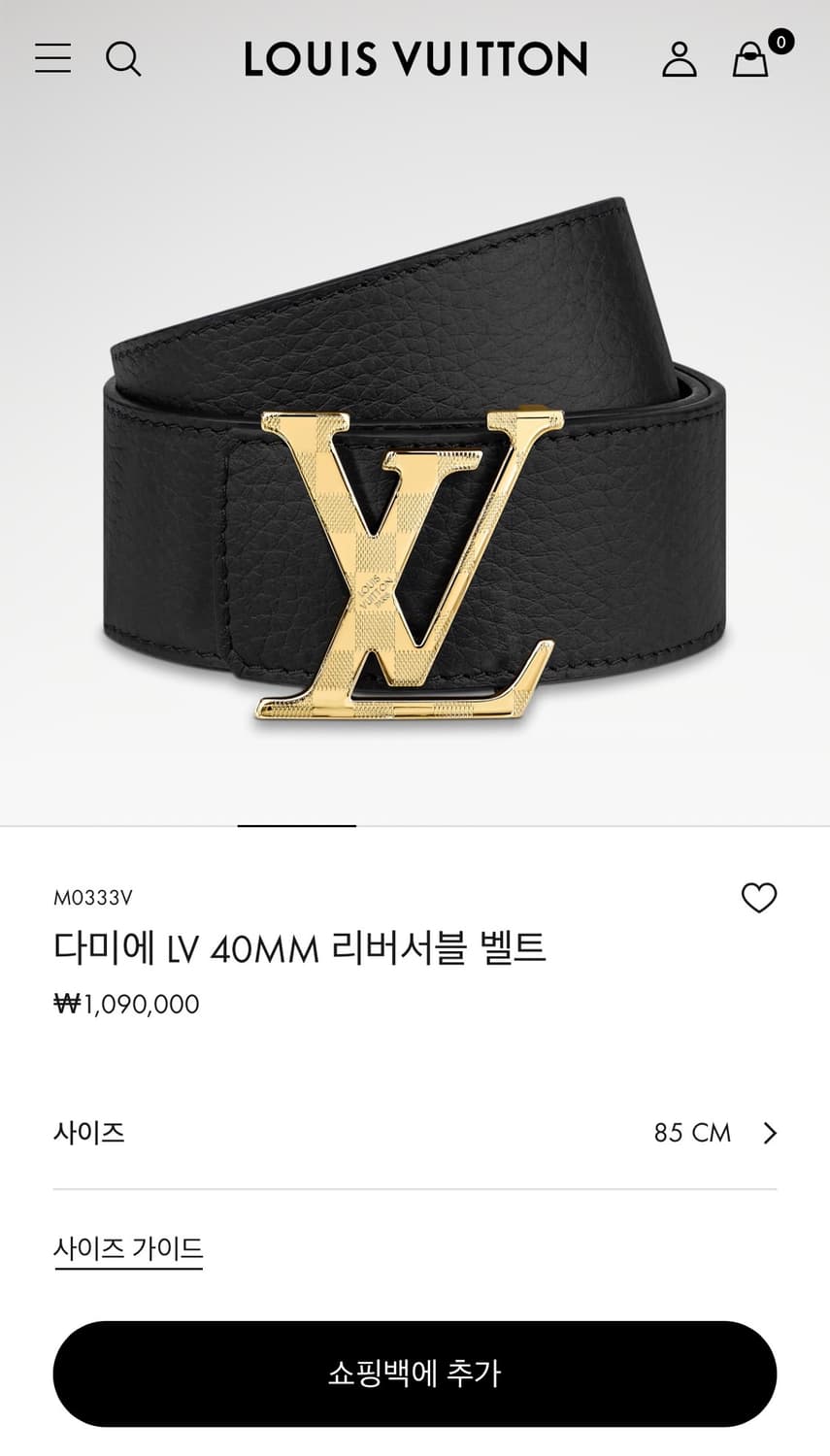Select current image carousel indicator
This screenshot has height=1456, width=830.
point(294,822)
